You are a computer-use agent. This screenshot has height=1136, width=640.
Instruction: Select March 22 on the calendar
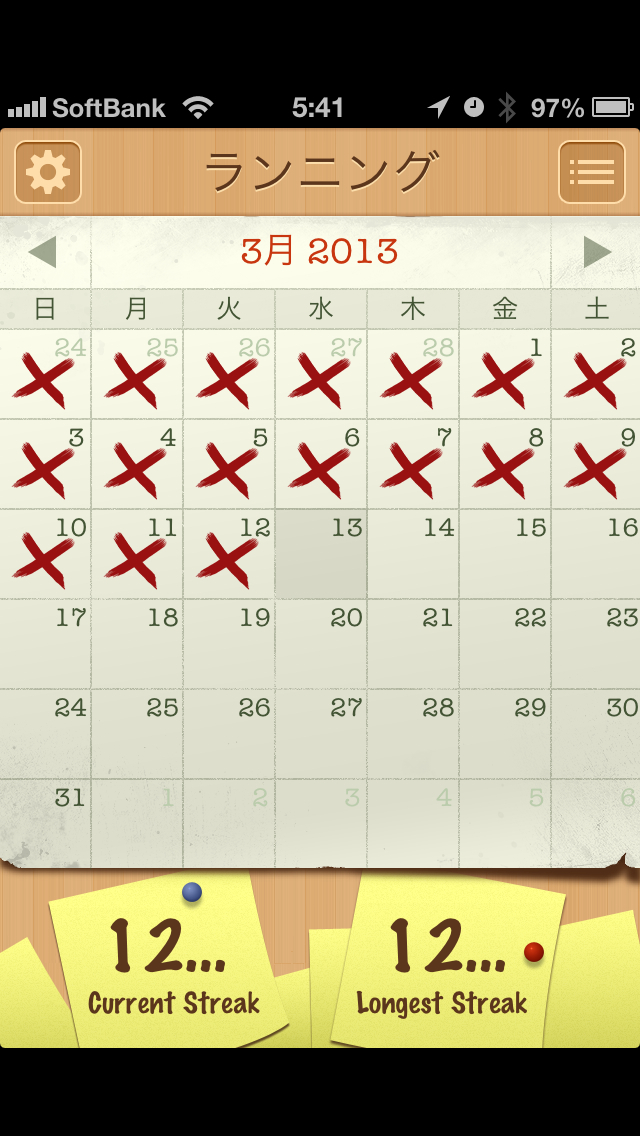505,645
